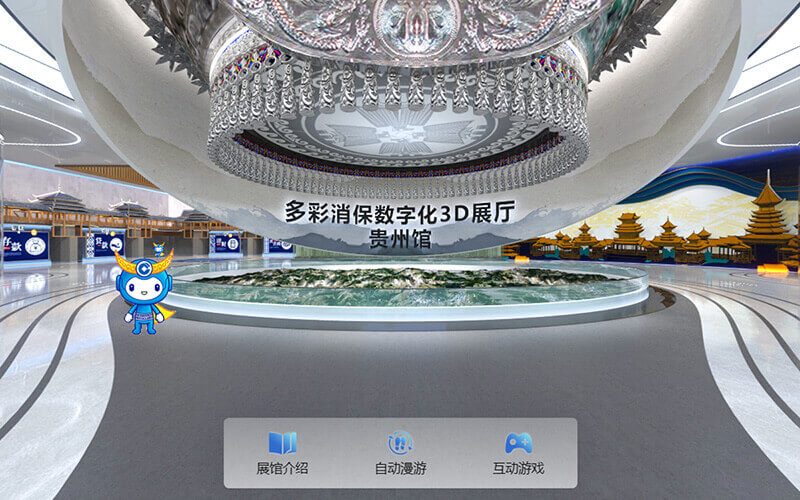Tap the blue robot mascot guide
This screenshot has height=500, width=800.
coord(143,291)
